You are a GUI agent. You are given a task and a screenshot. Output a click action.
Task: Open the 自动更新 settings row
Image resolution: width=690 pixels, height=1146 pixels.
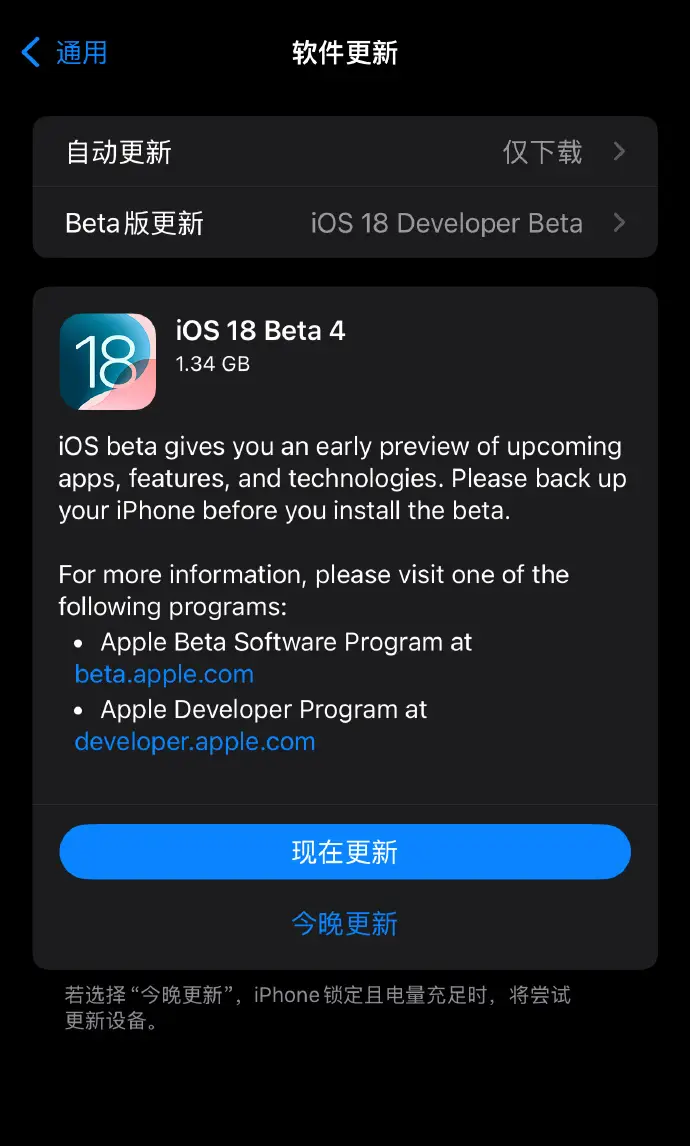pos(345,152)
